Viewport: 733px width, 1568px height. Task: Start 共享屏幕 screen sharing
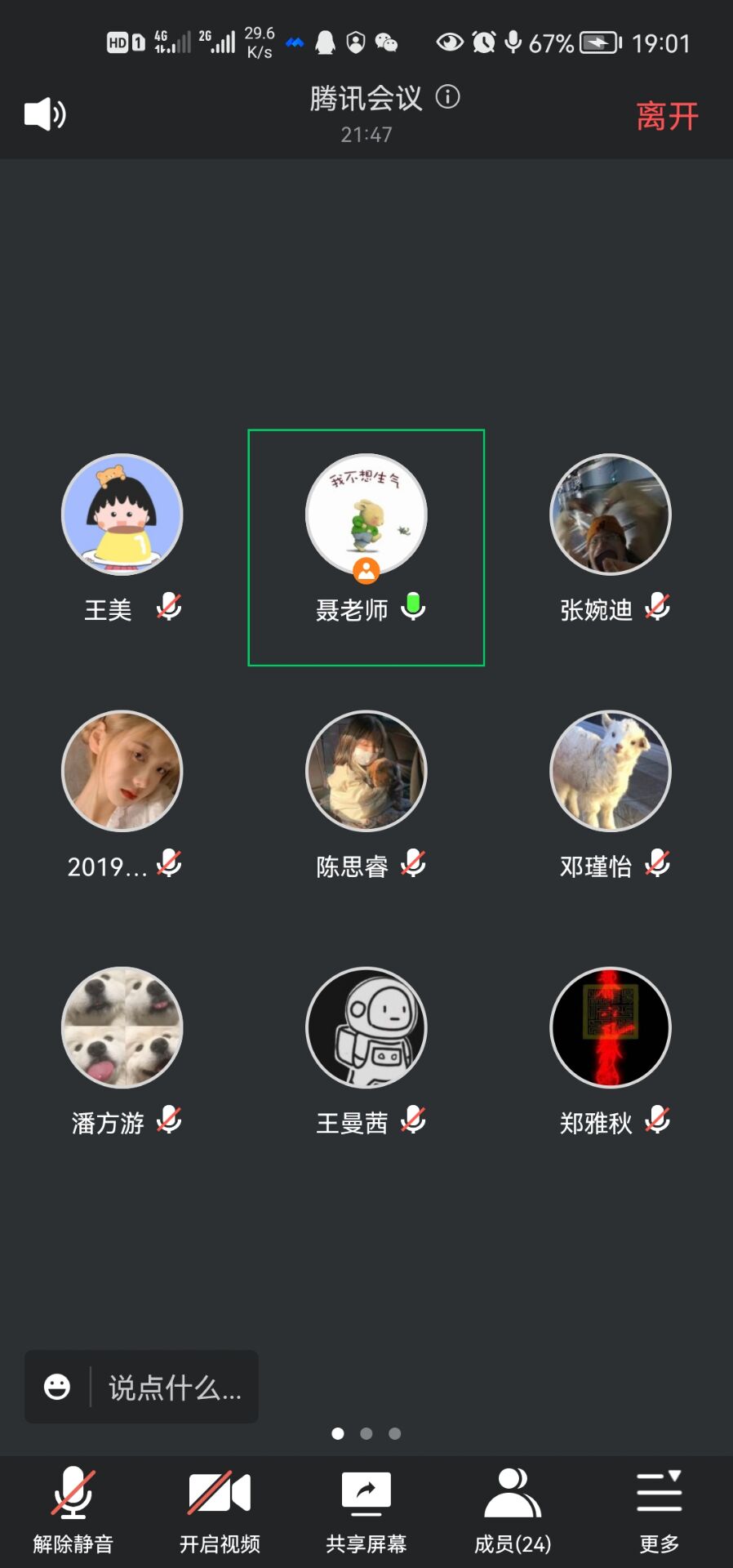tap(366, 1509)
